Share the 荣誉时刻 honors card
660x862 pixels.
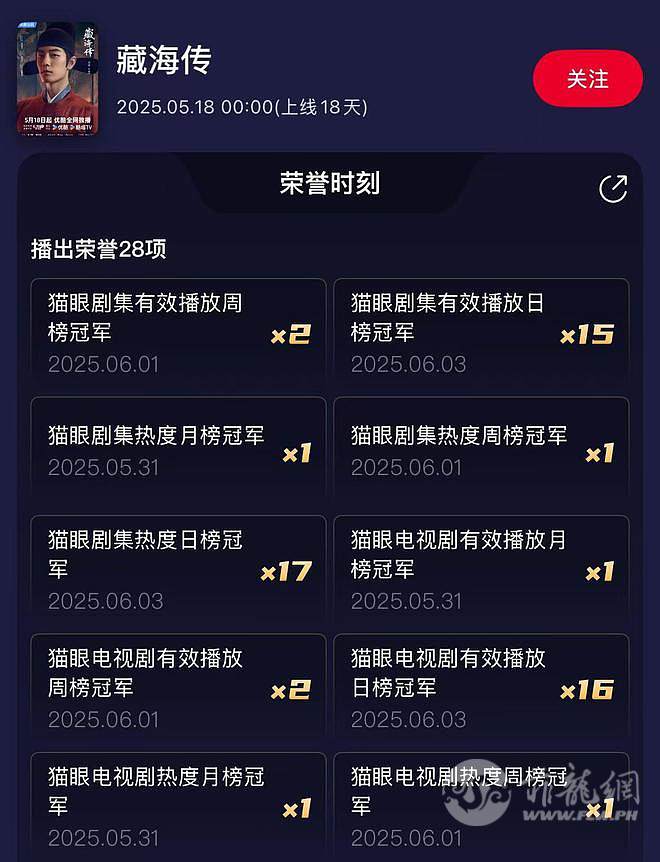[612, 188]
